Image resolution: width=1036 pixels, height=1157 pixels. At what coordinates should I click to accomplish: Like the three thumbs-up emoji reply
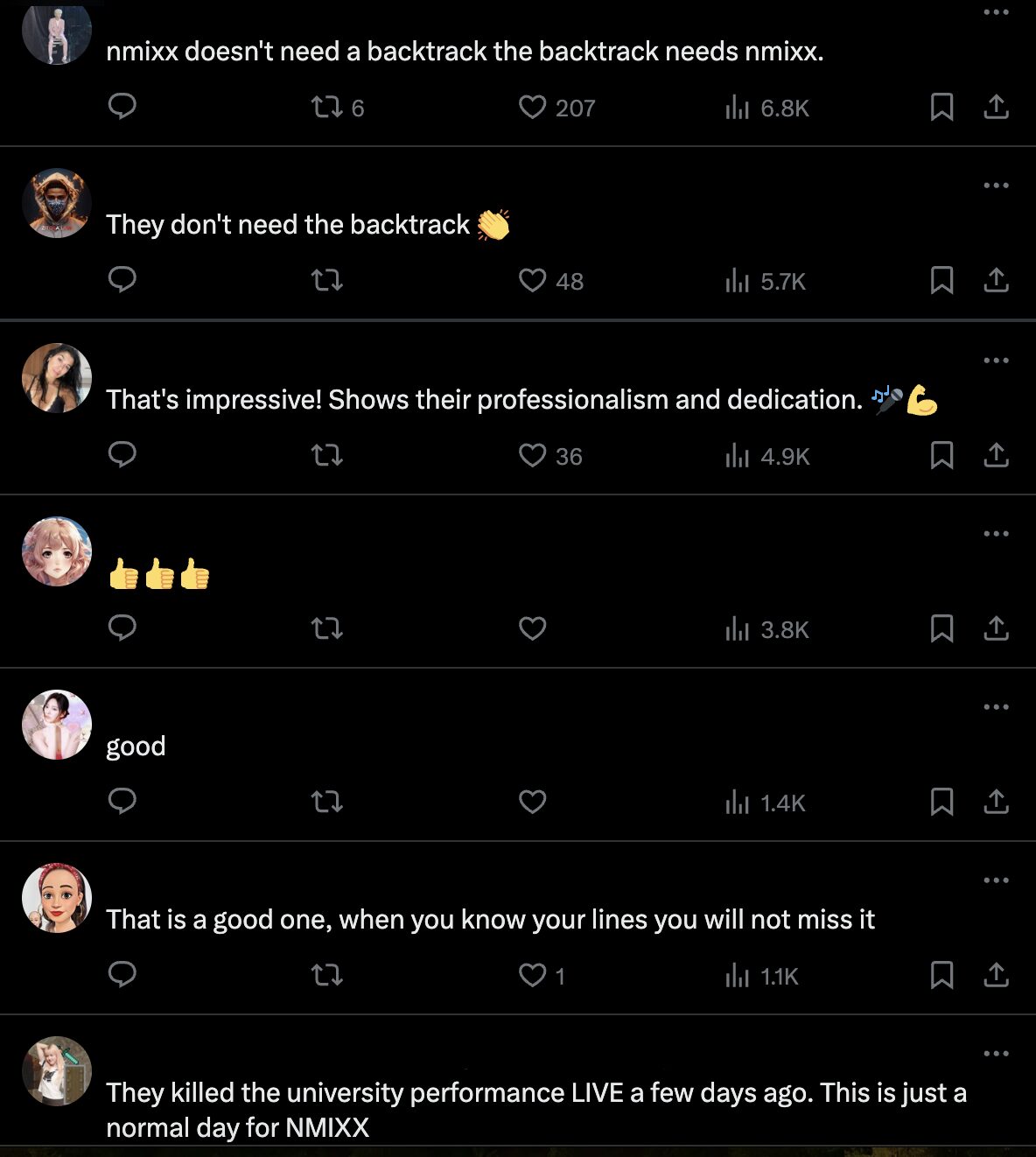point(532,628)
